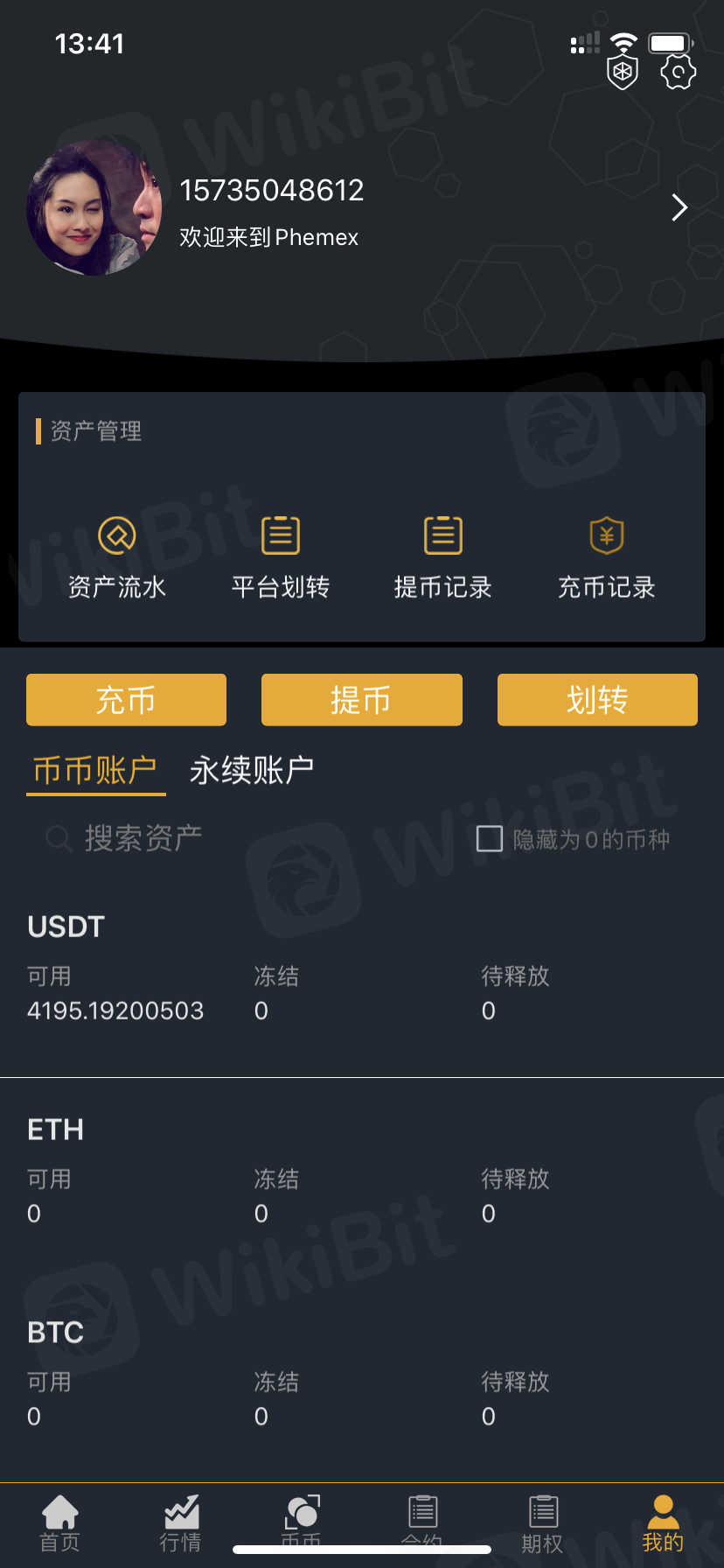Open the settings gear icon
This screenshot has width=724, height=1568.
click(x=678, y=72)
